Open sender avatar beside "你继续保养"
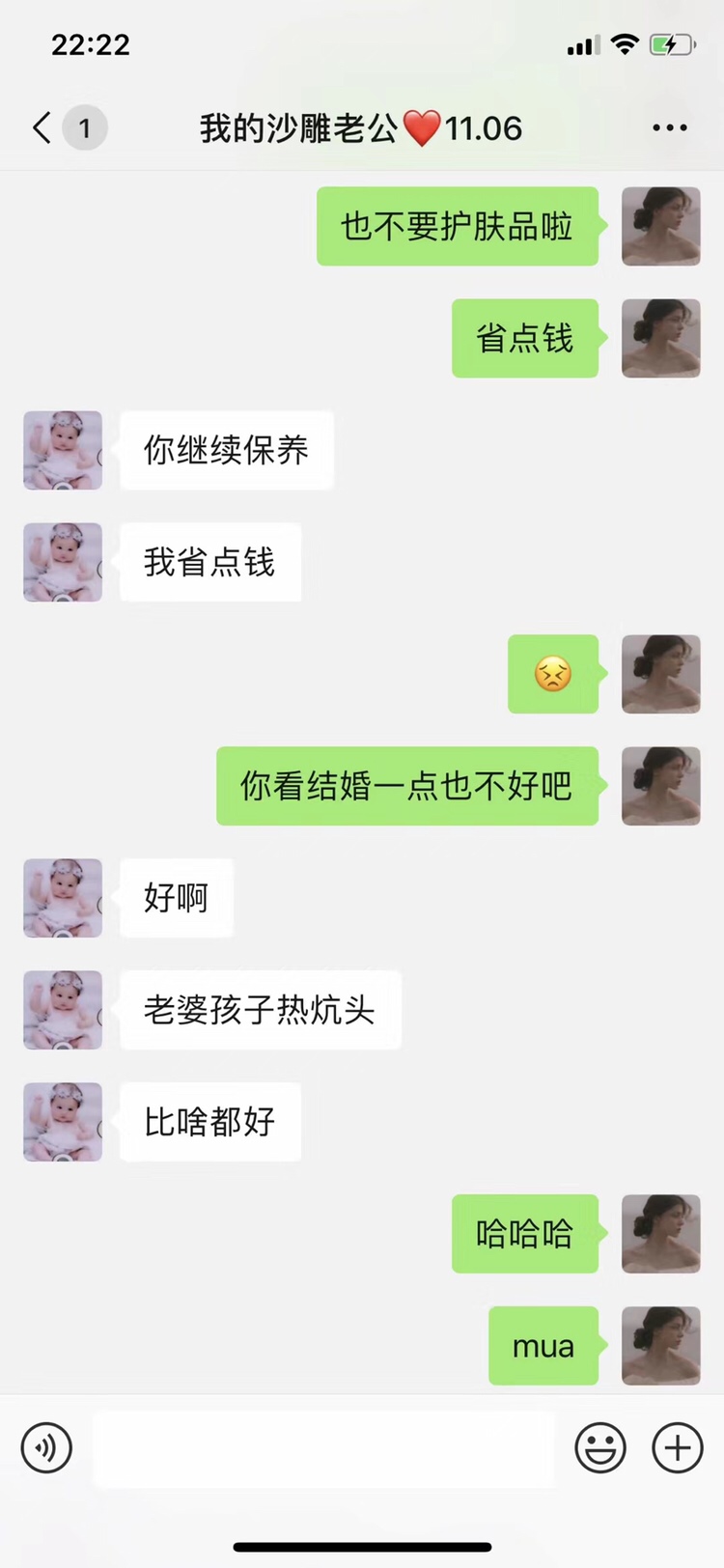724x1568 pixels. click(x=63, y=450)
